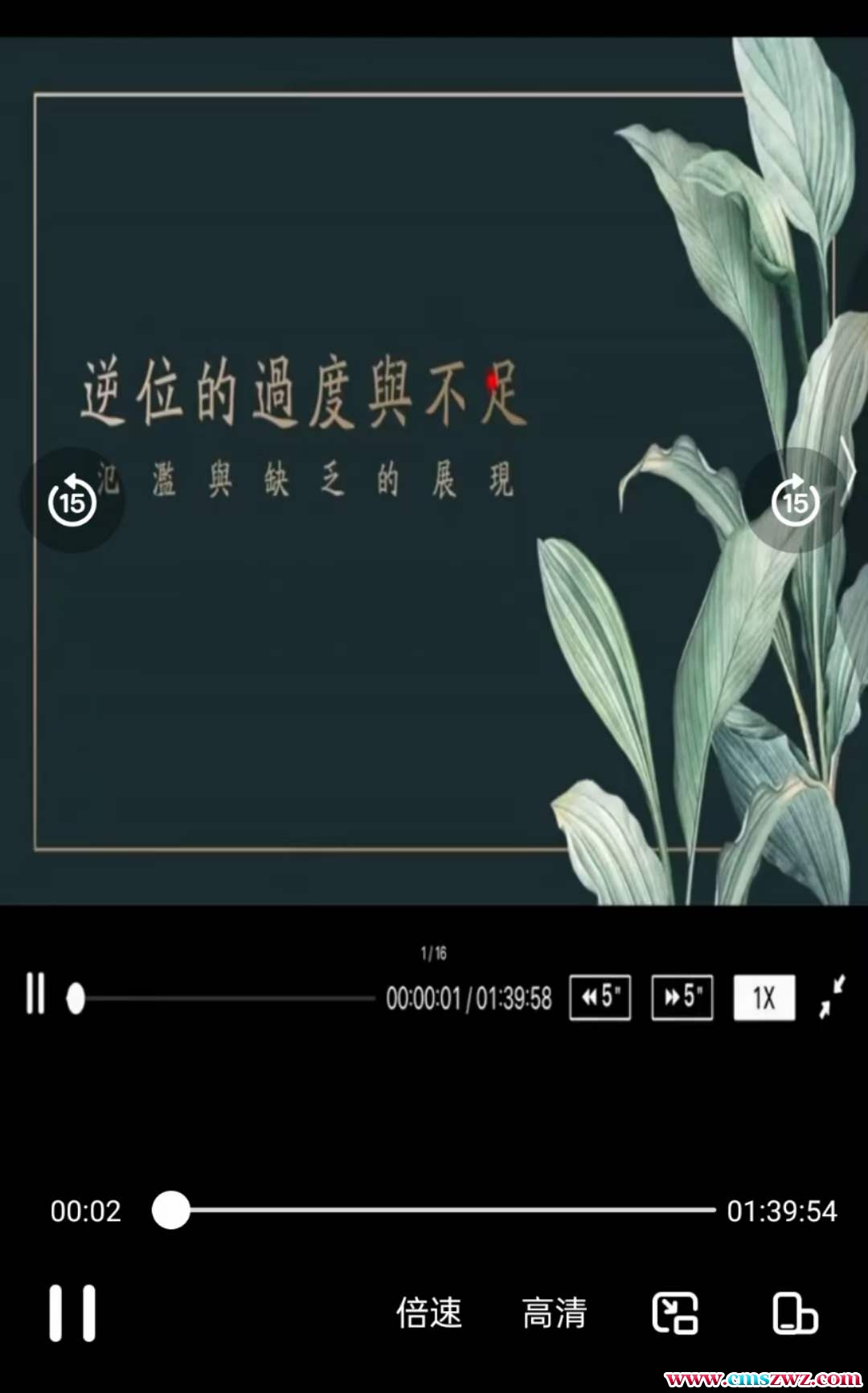Switch to picture-in-picture mode

[x=674, y=1313]
